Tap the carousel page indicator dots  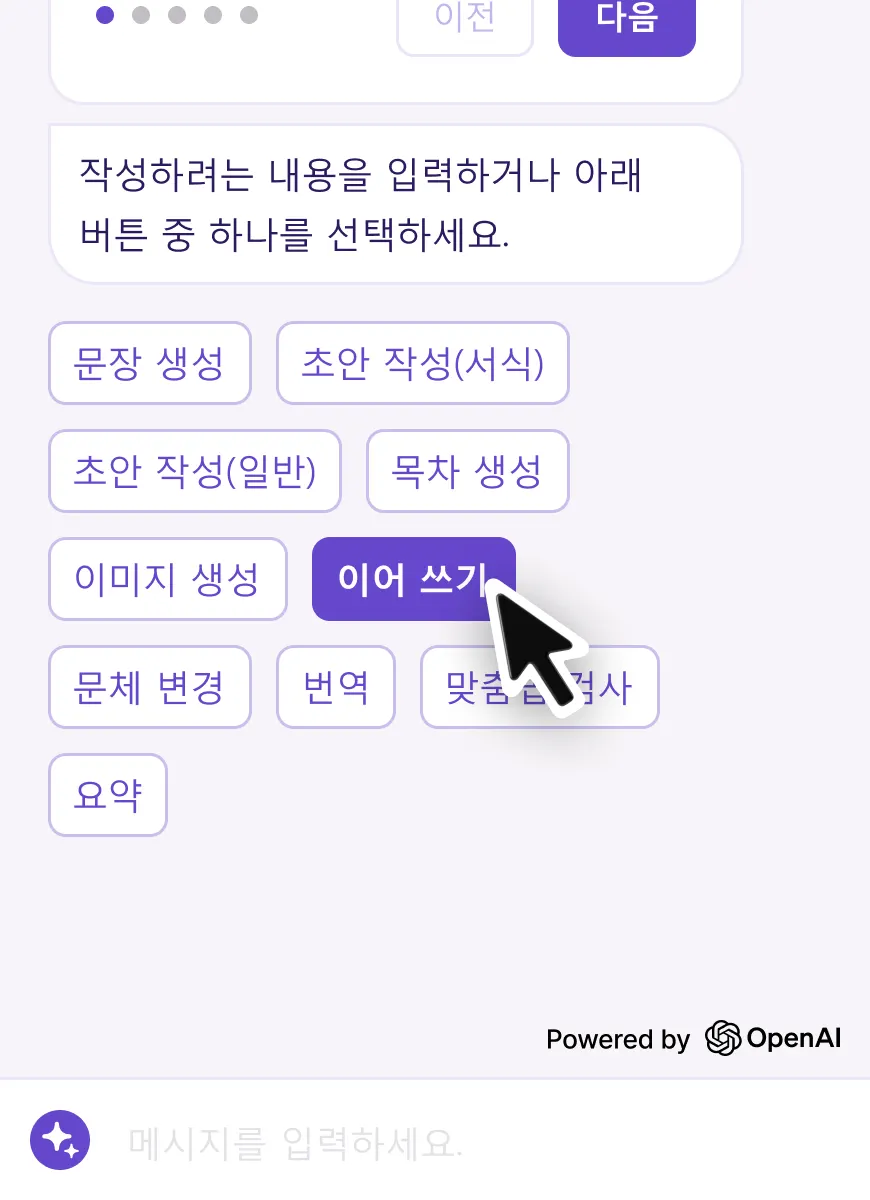point(177,15)
